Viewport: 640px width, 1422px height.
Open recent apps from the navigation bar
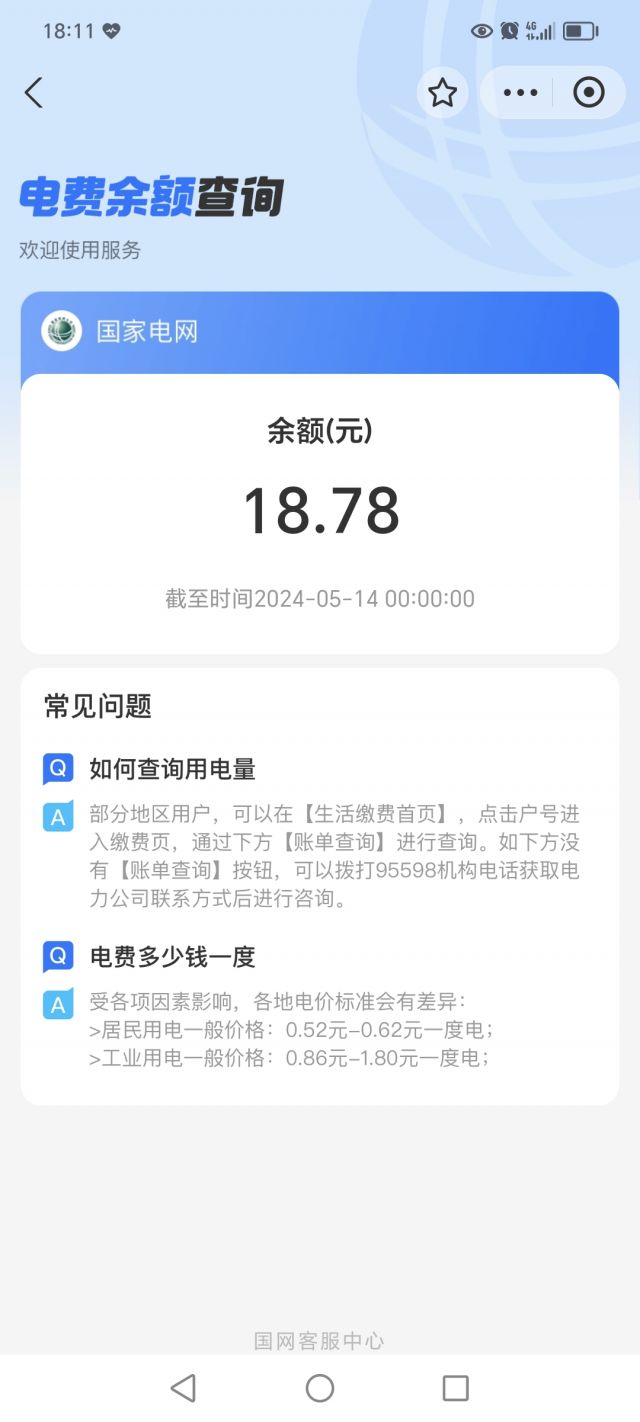pos(455,1388)
